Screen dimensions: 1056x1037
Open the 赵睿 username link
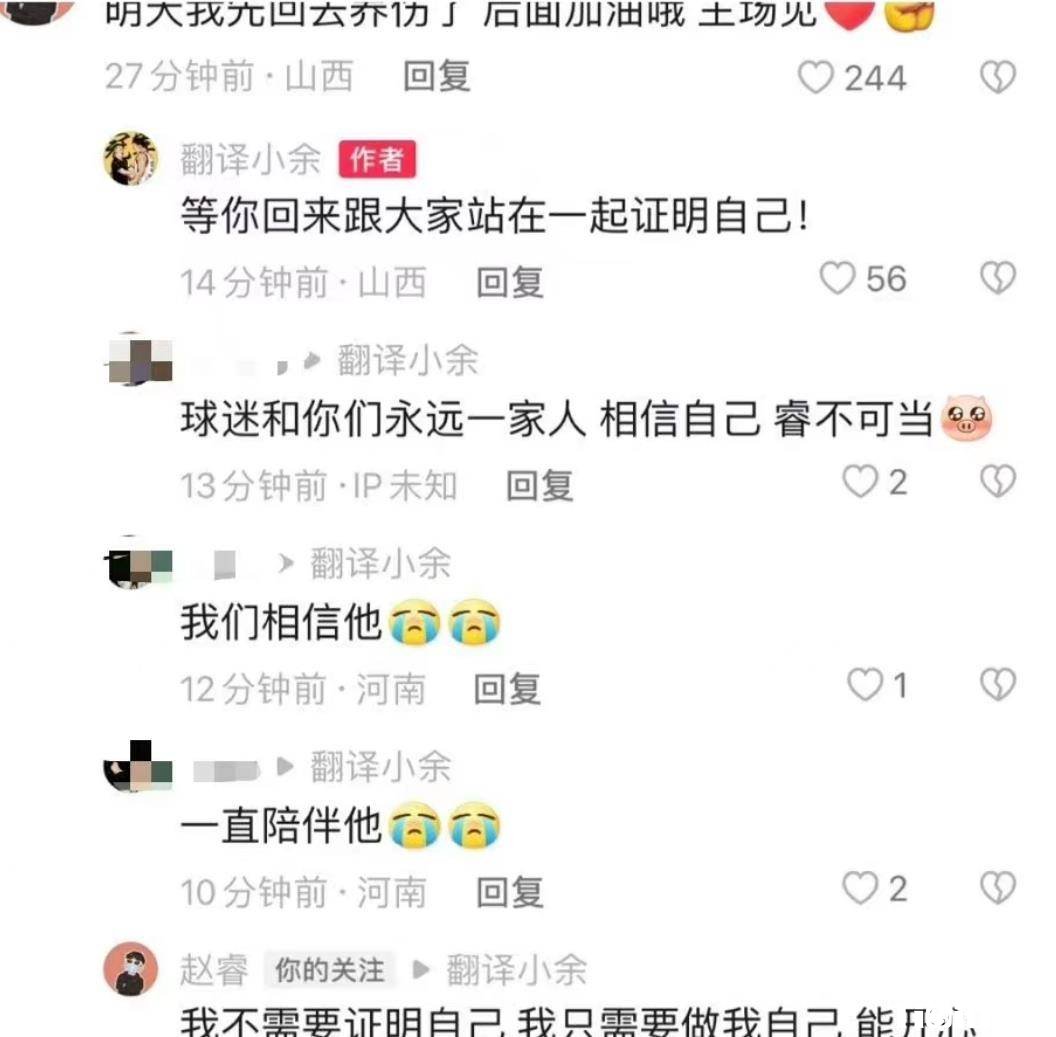tap(213, 970)
